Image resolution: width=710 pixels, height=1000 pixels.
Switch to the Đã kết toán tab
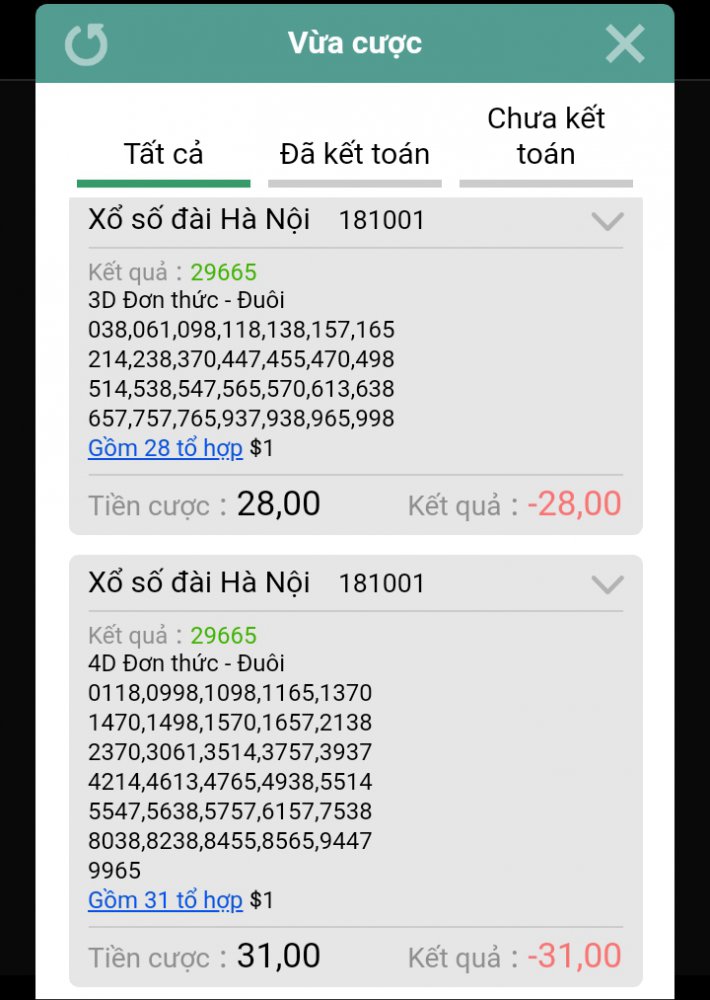[355, 154]
